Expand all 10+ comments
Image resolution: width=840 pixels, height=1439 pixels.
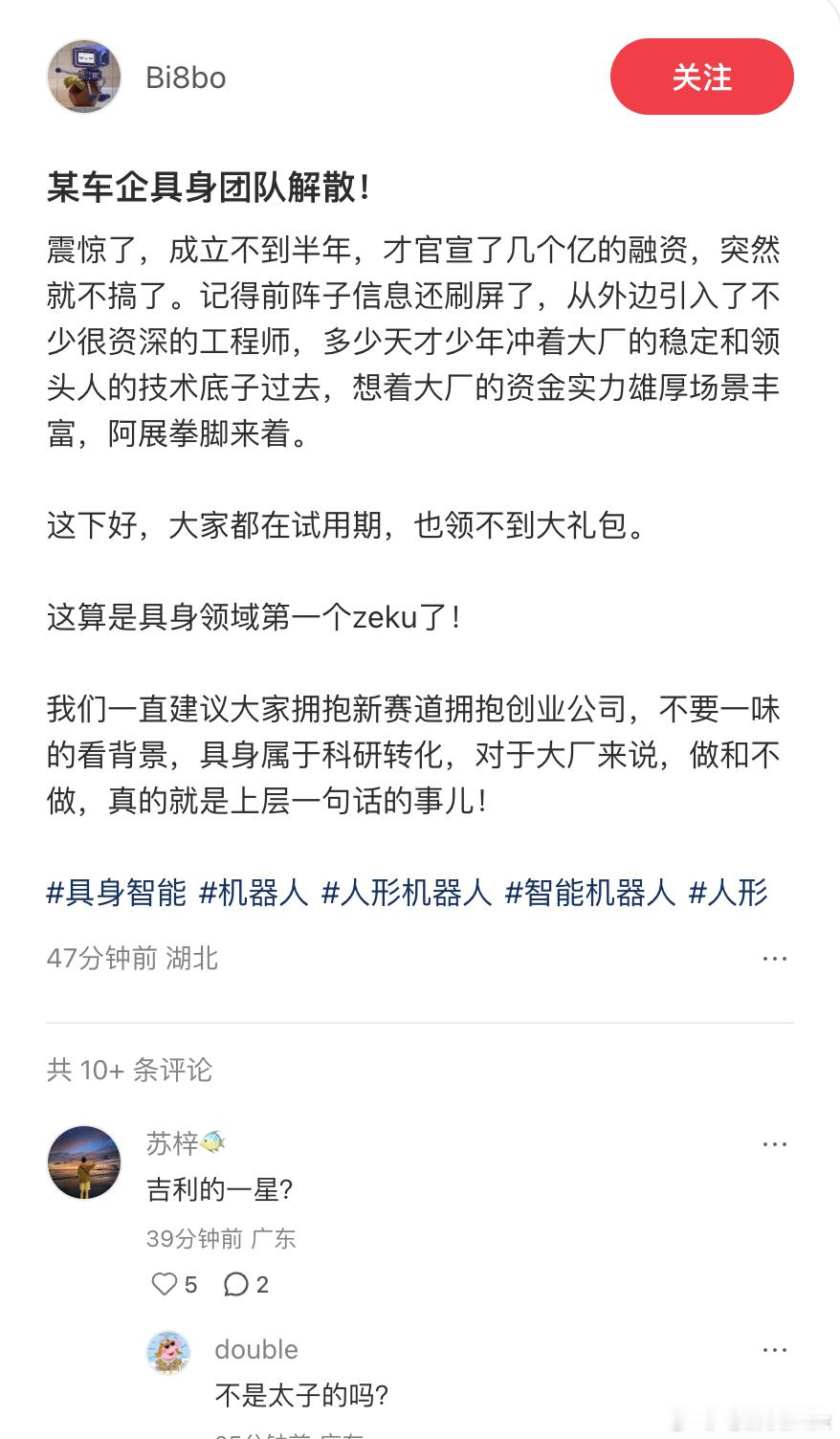[x=130, y=1071]
